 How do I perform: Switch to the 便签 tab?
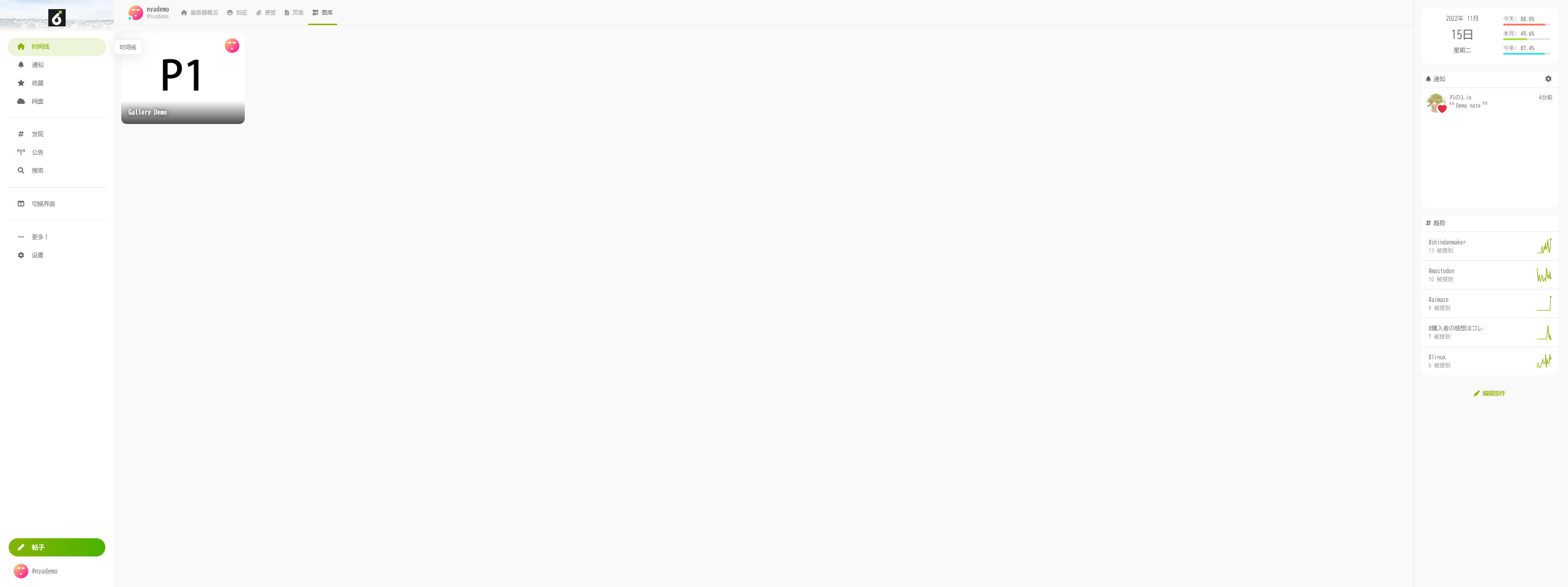click(x=266, y=13)
